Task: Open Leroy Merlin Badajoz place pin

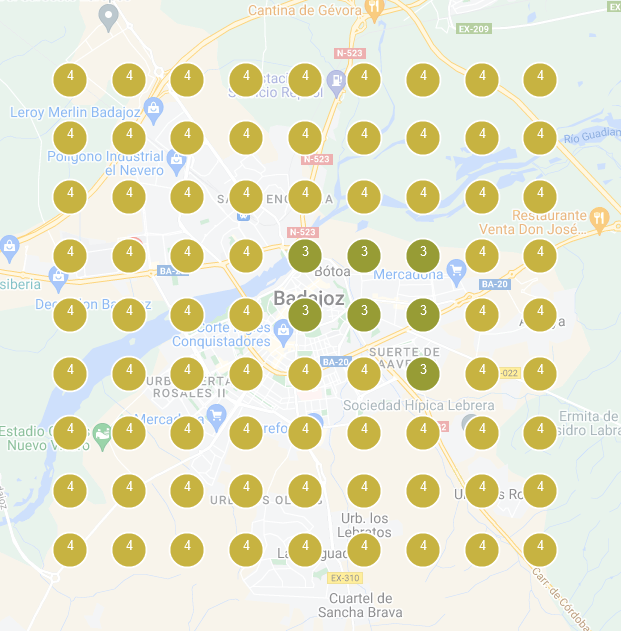Action: (x=153, y=108)
